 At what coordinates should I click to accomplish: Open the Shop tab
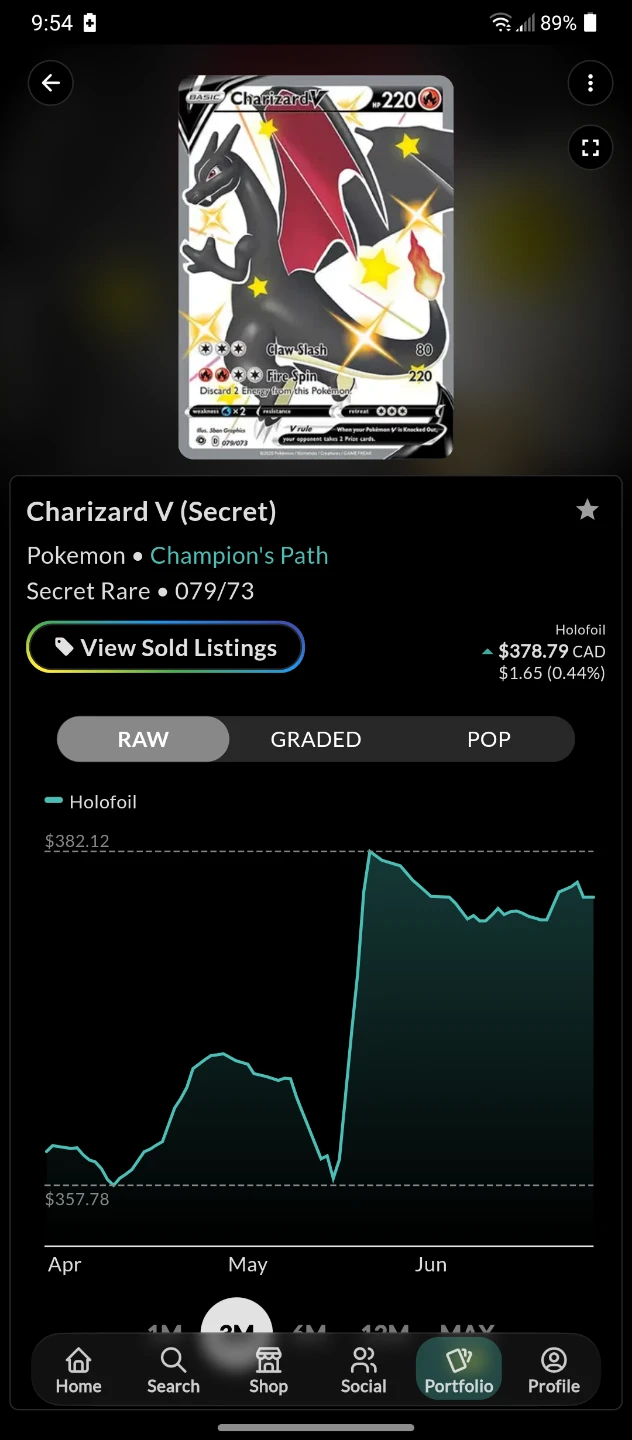click(268, 1370)
